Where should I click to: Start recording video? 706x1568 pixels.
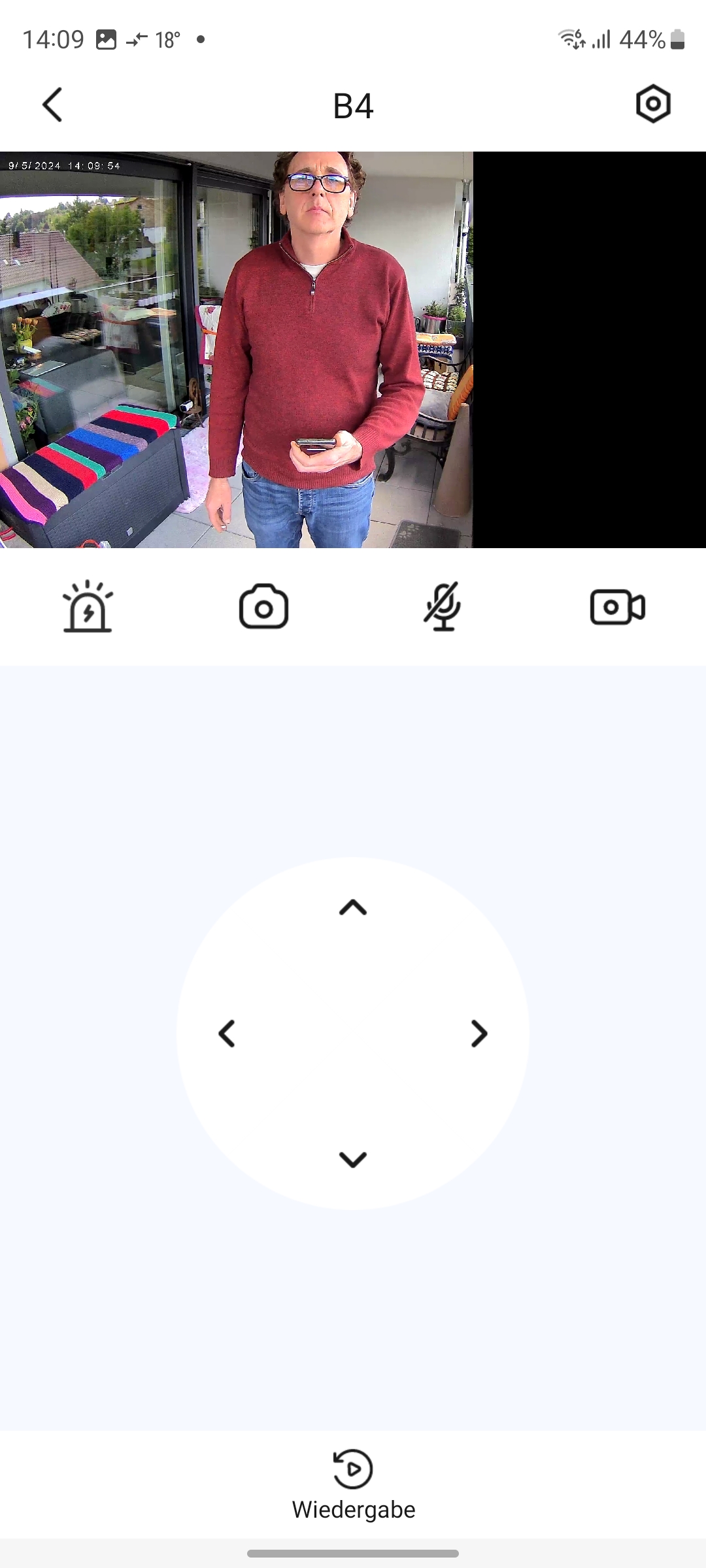tap(618, 608)
